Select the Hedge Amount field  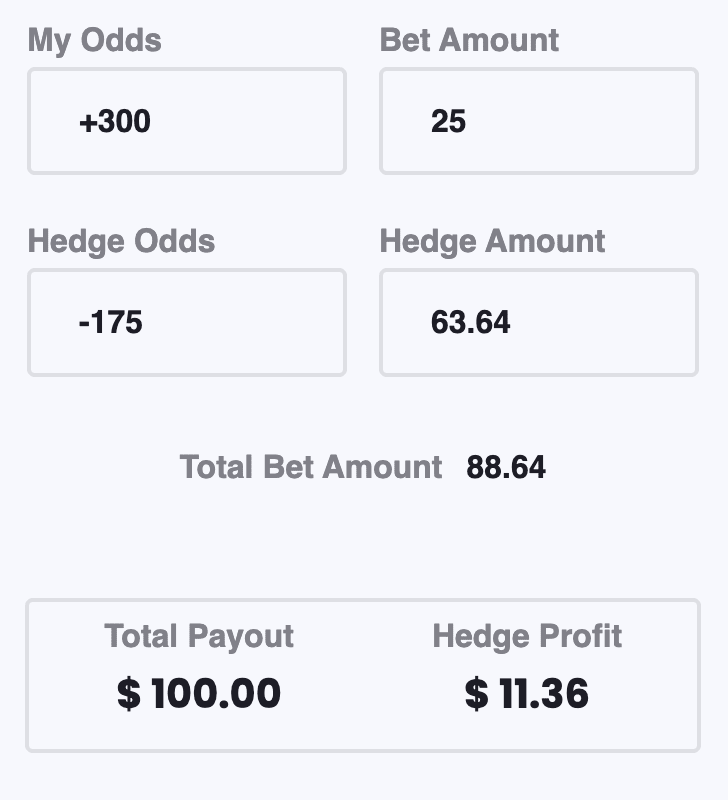point(538,322)
